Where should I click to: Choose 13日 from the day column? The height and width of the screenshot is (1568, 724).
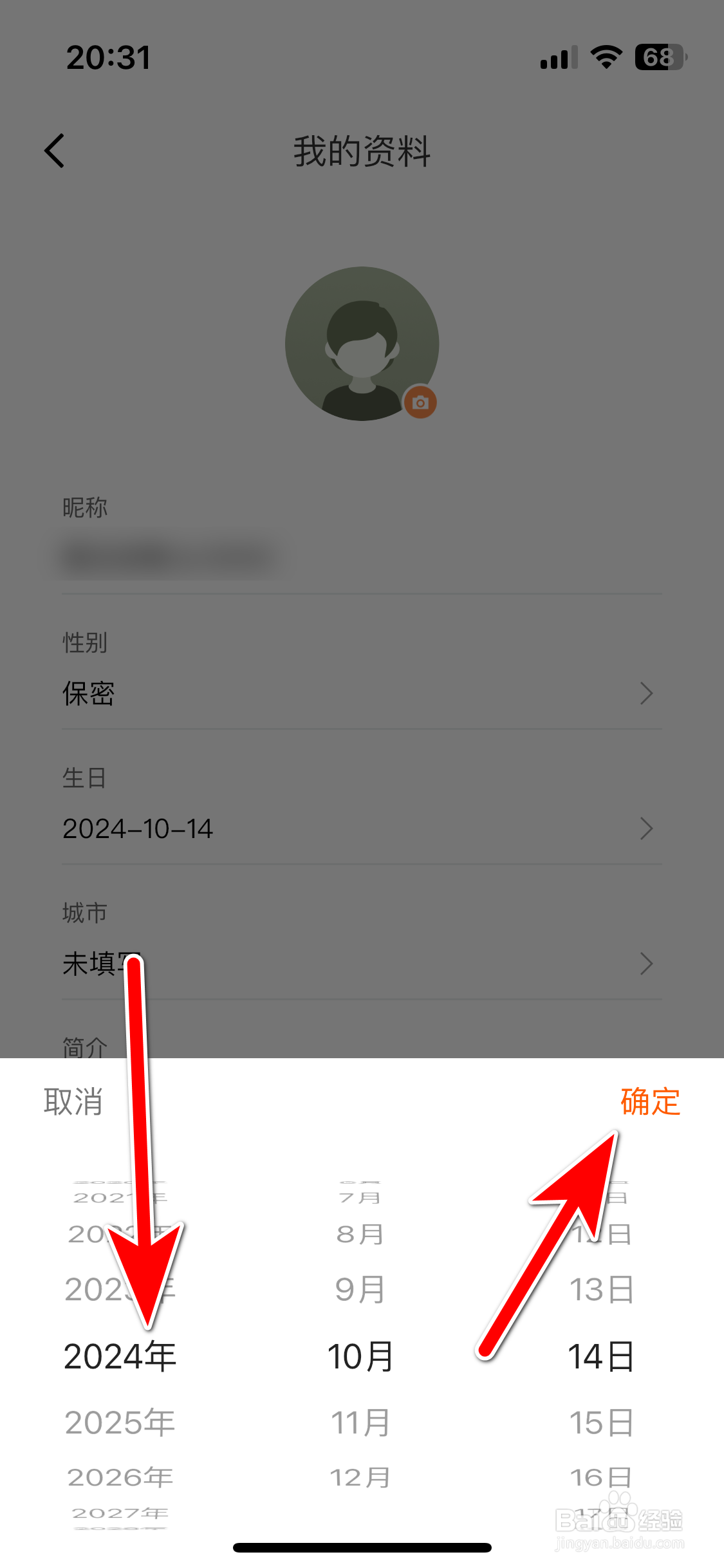[599, 1288]
